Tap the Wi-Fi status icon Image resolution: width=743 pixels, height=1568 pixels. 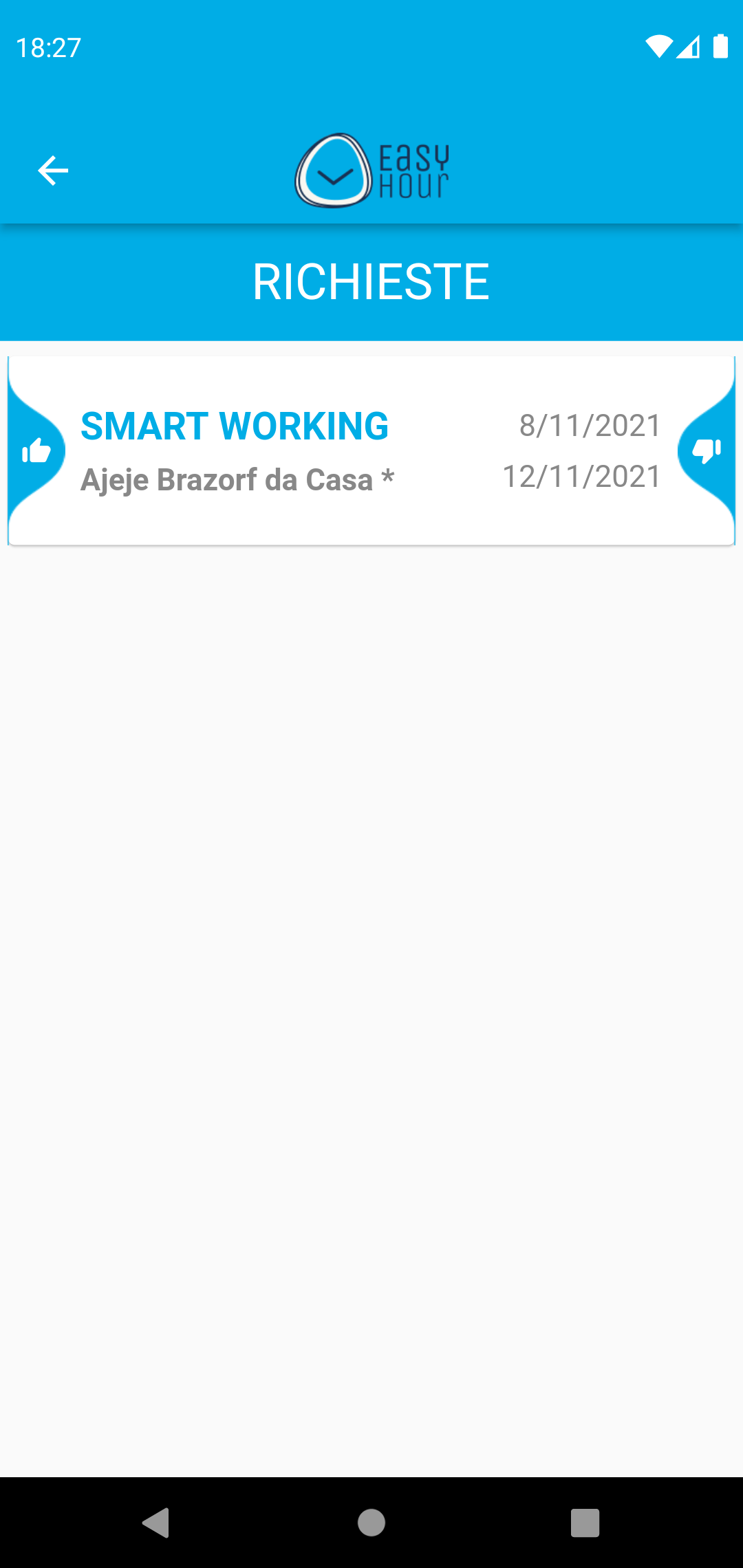[659, 47]
